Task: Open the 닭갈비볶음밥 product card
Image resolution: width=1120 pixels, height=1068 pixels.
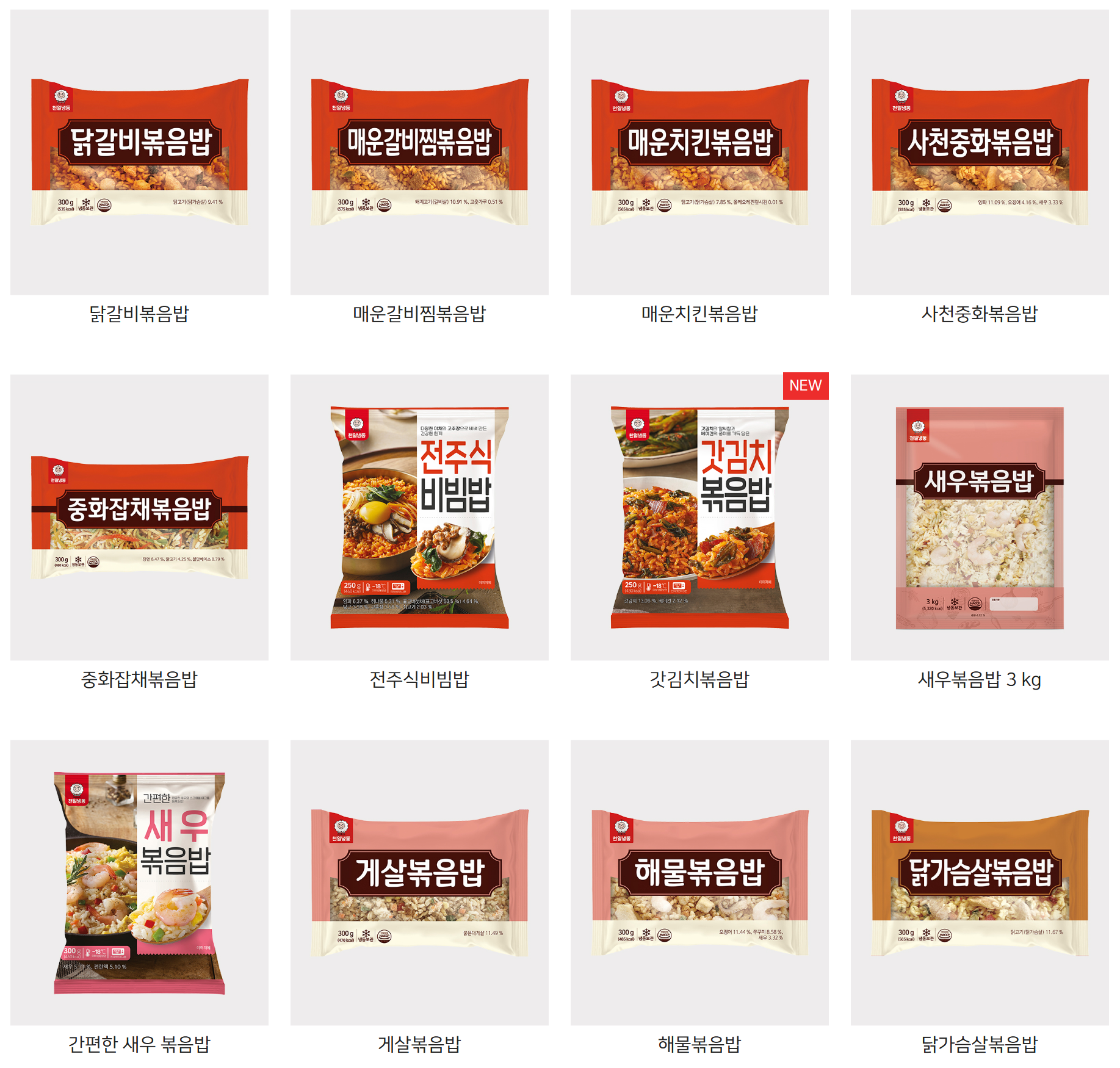Action: point(139,153)
